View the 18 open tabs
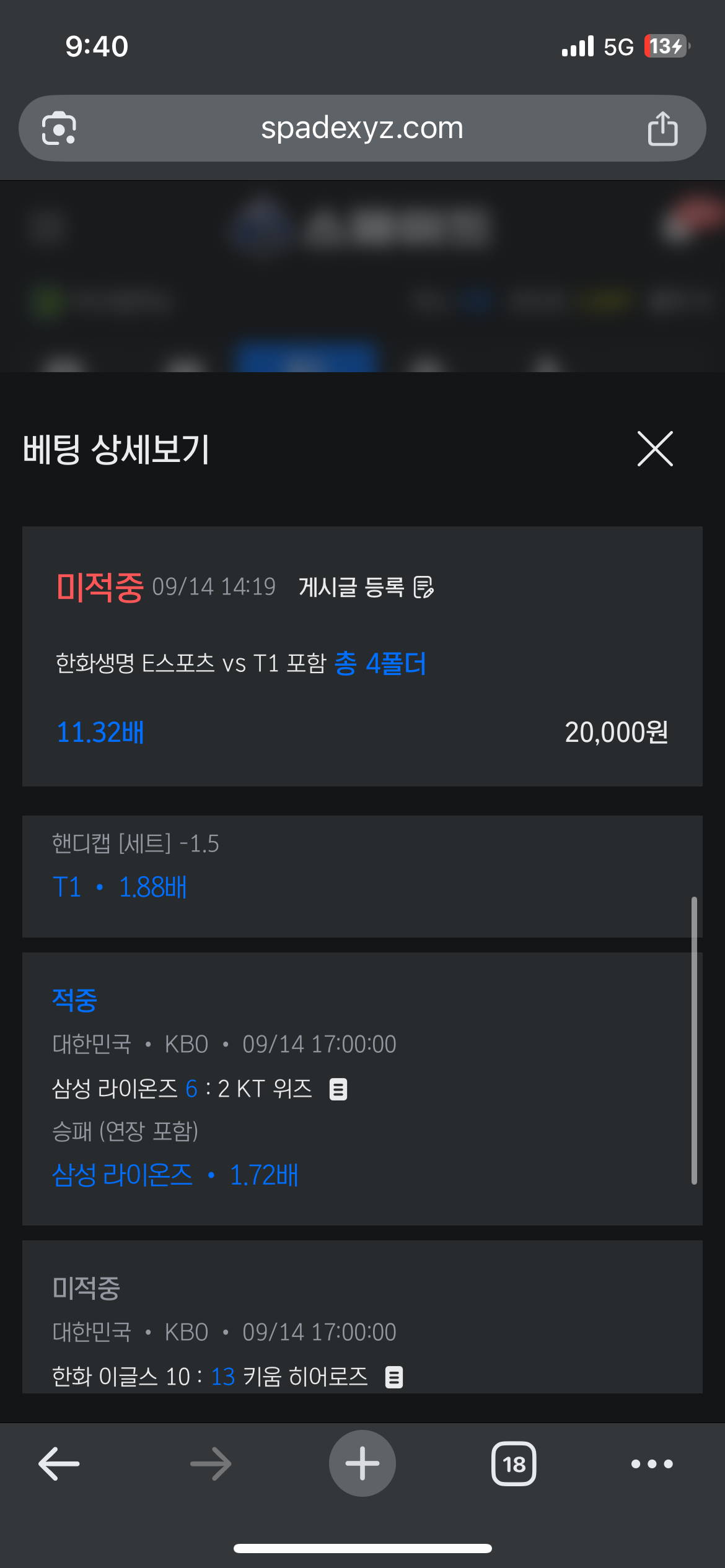Image resolution: width=725 pixels, height=1568 pixels. point(514,1464)
